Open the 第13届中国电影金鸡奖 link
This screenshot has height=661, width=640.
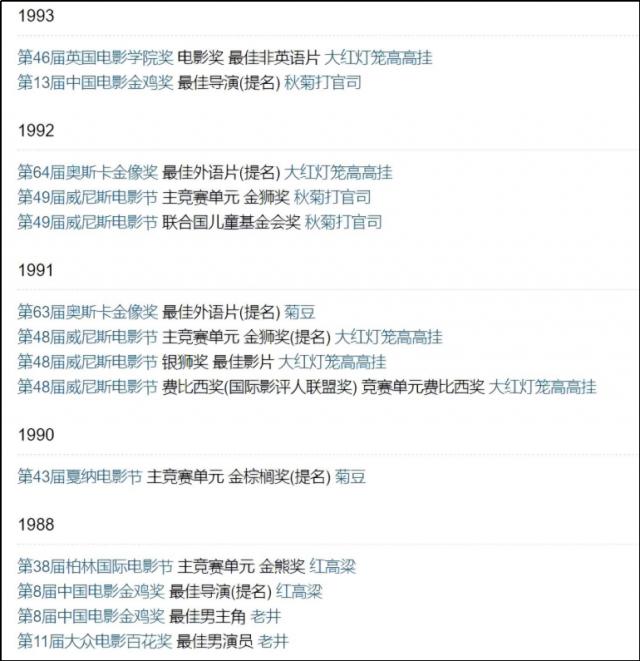click(95, 82)
